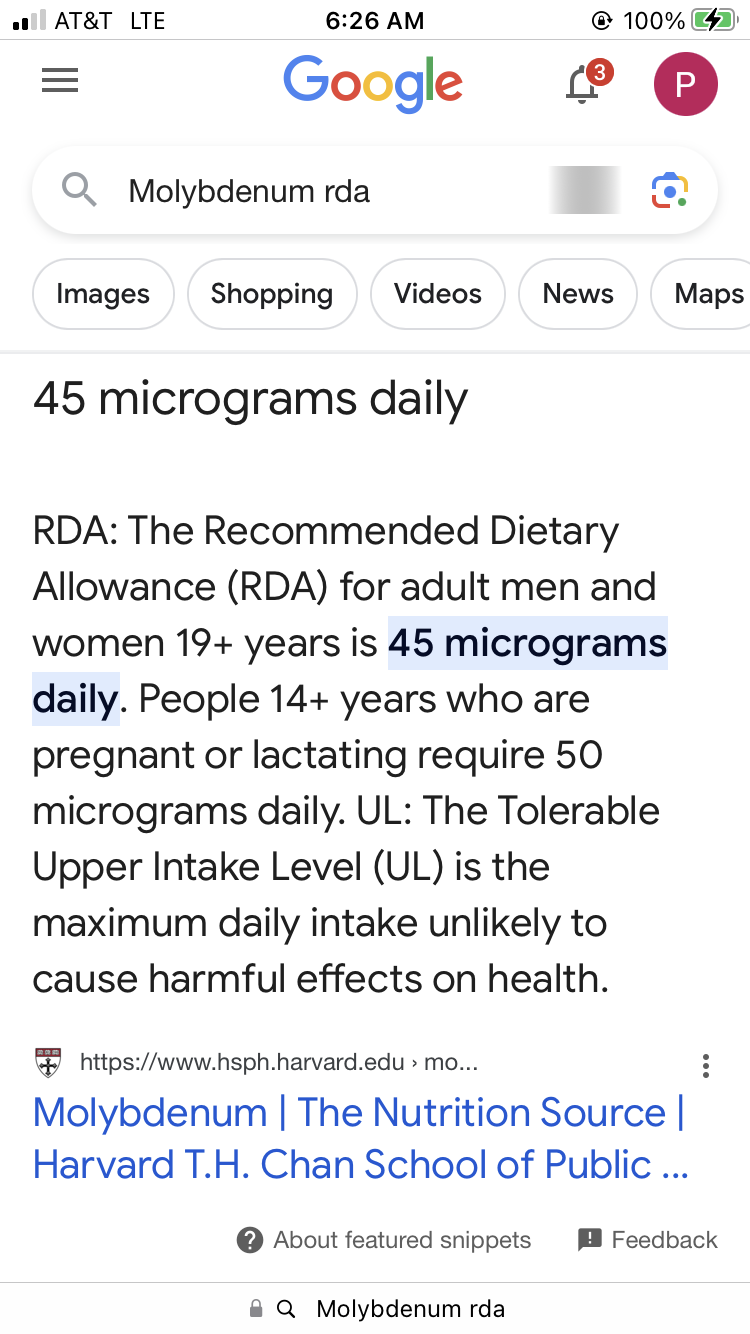Filter results by News
The image size is (750, 1334).
coord(578,294)
